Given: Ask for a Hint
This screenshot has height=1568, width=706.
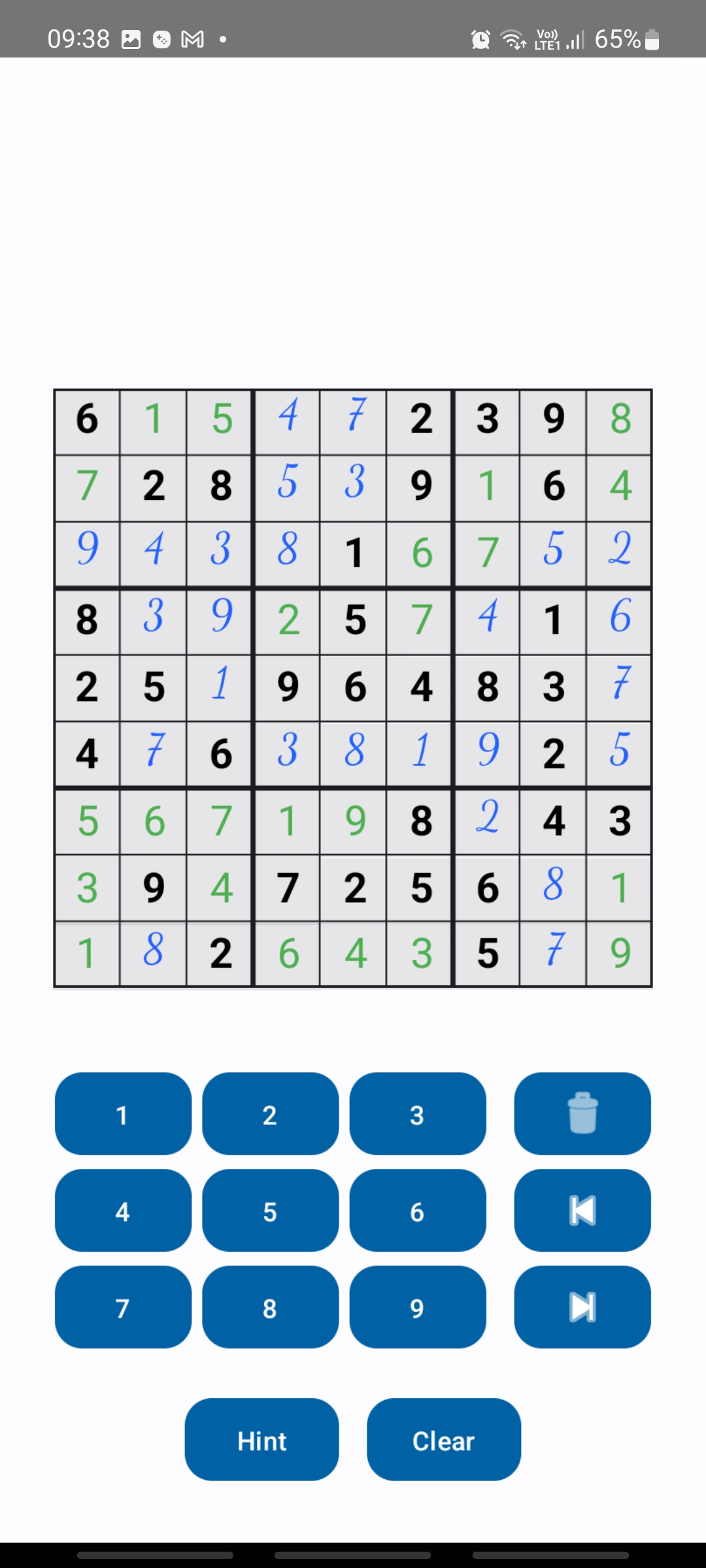Looking at the screenshot, I should pyautogui.click(x=261, y=1439).
